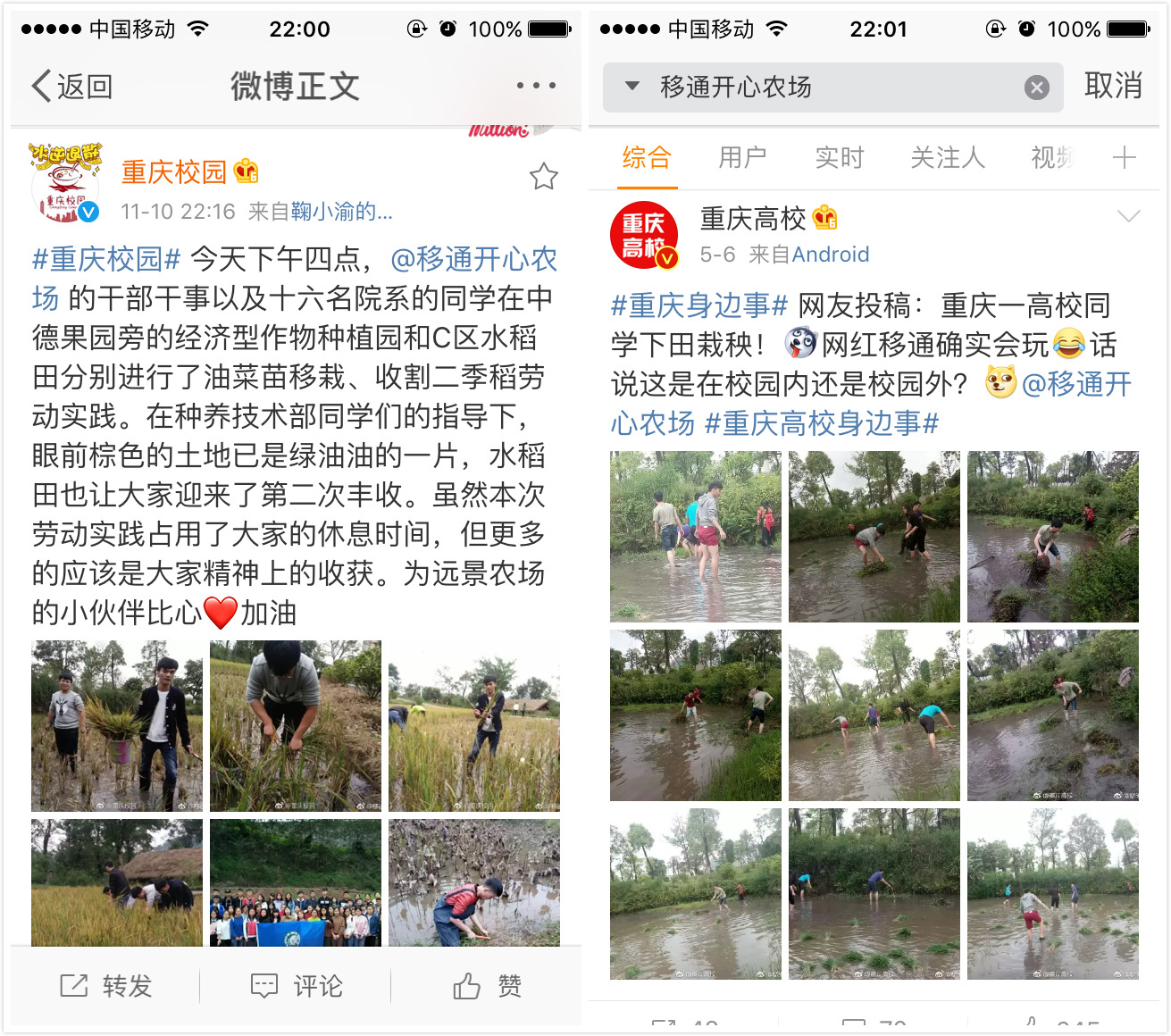Open the #重庆高校身边事# hashtag link

[x=822, y=422]
